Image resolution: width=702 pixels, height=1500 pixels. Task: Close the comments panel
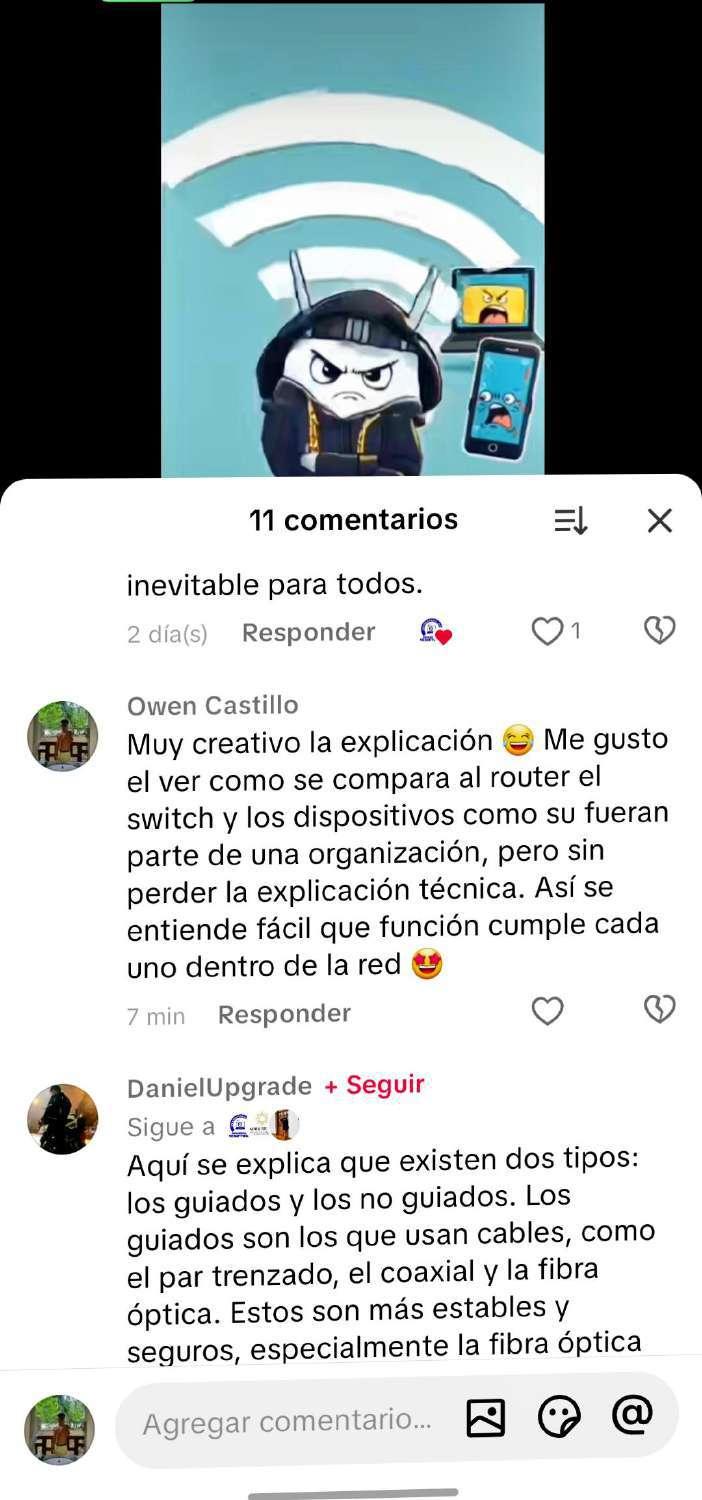659,520
